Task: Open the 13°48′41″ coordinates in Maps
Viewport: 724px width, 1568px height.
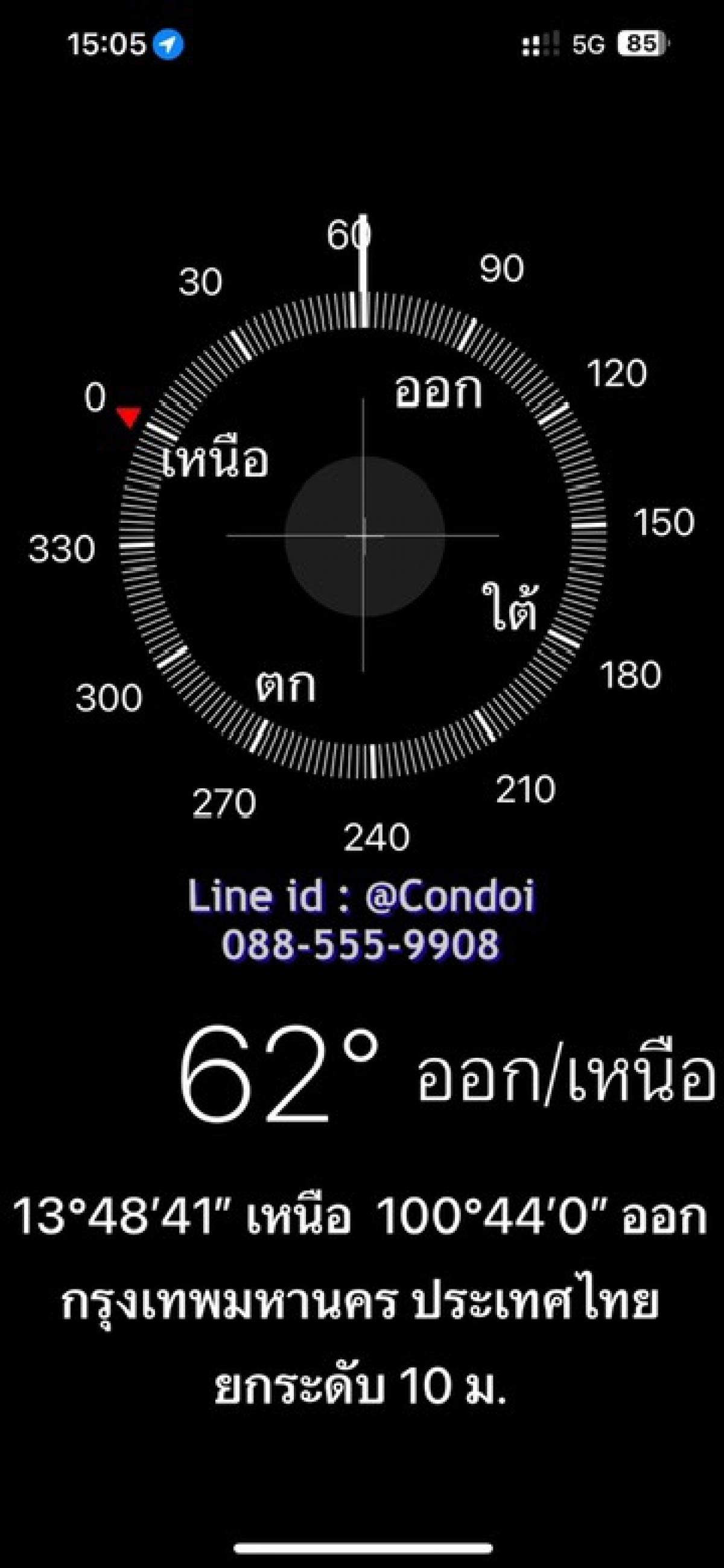Action: 360,1218
